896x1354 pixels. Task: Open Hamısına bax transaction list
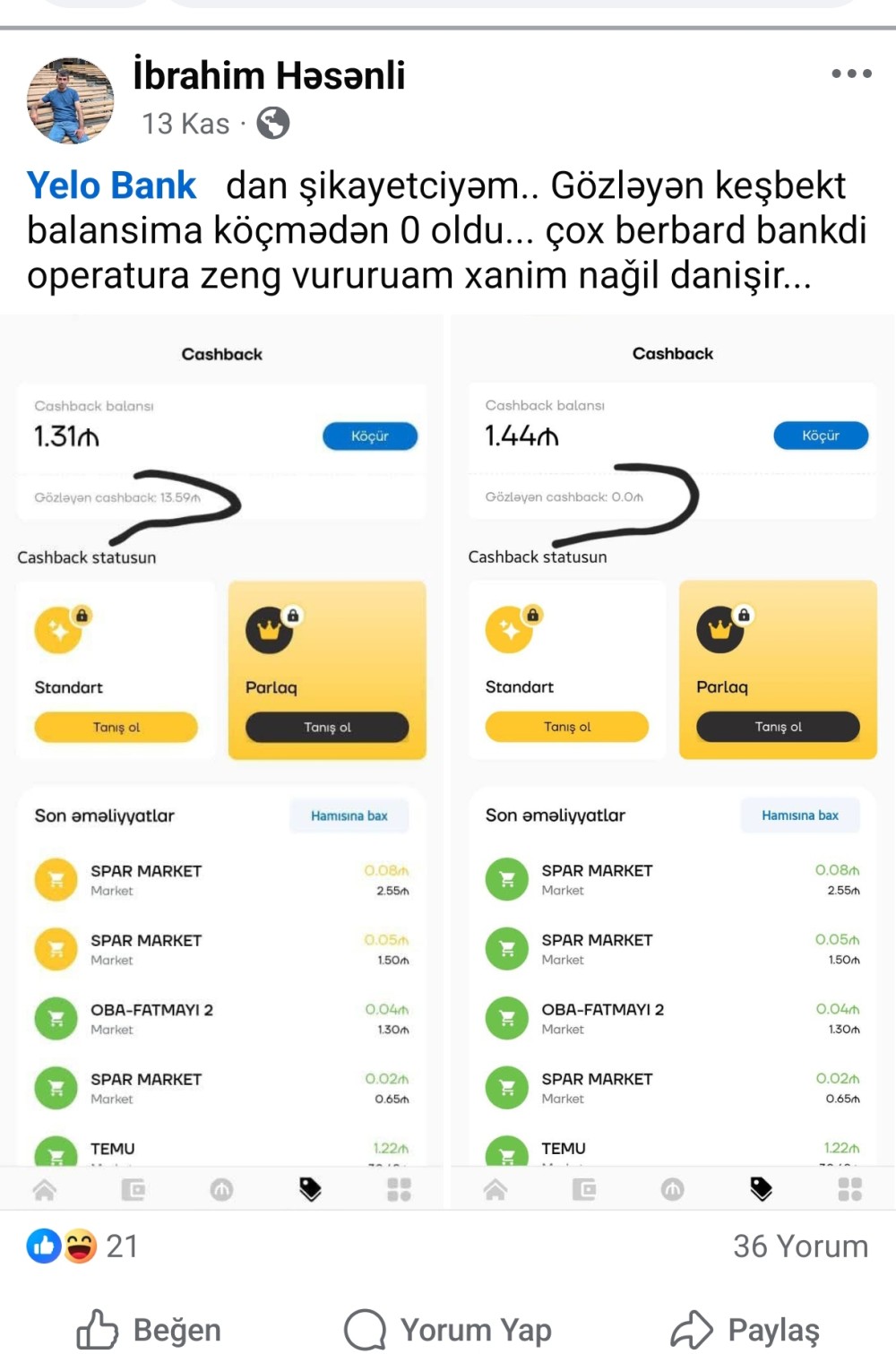[349, 815]
